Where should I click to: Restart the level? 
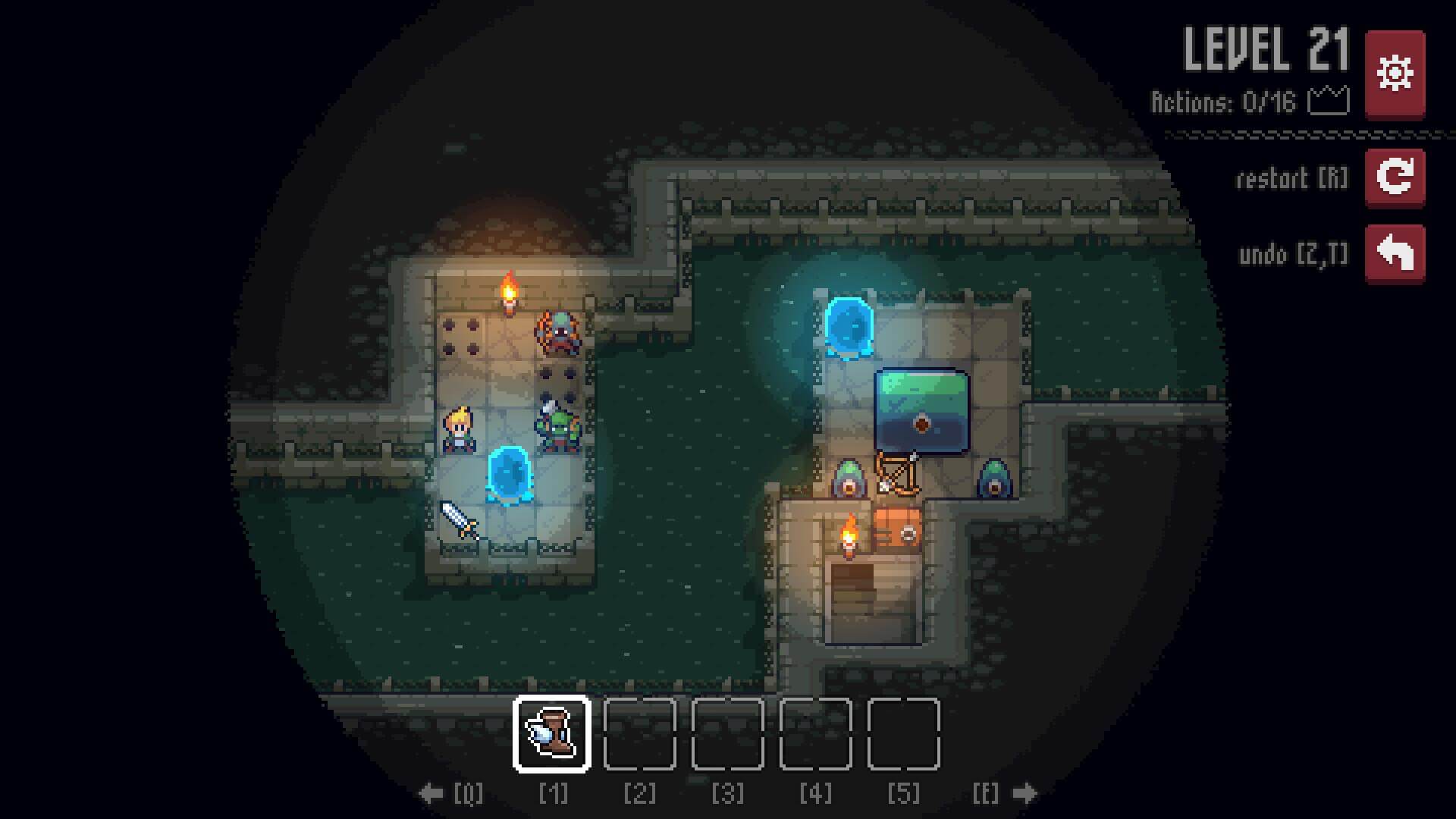pos(1395,177)
